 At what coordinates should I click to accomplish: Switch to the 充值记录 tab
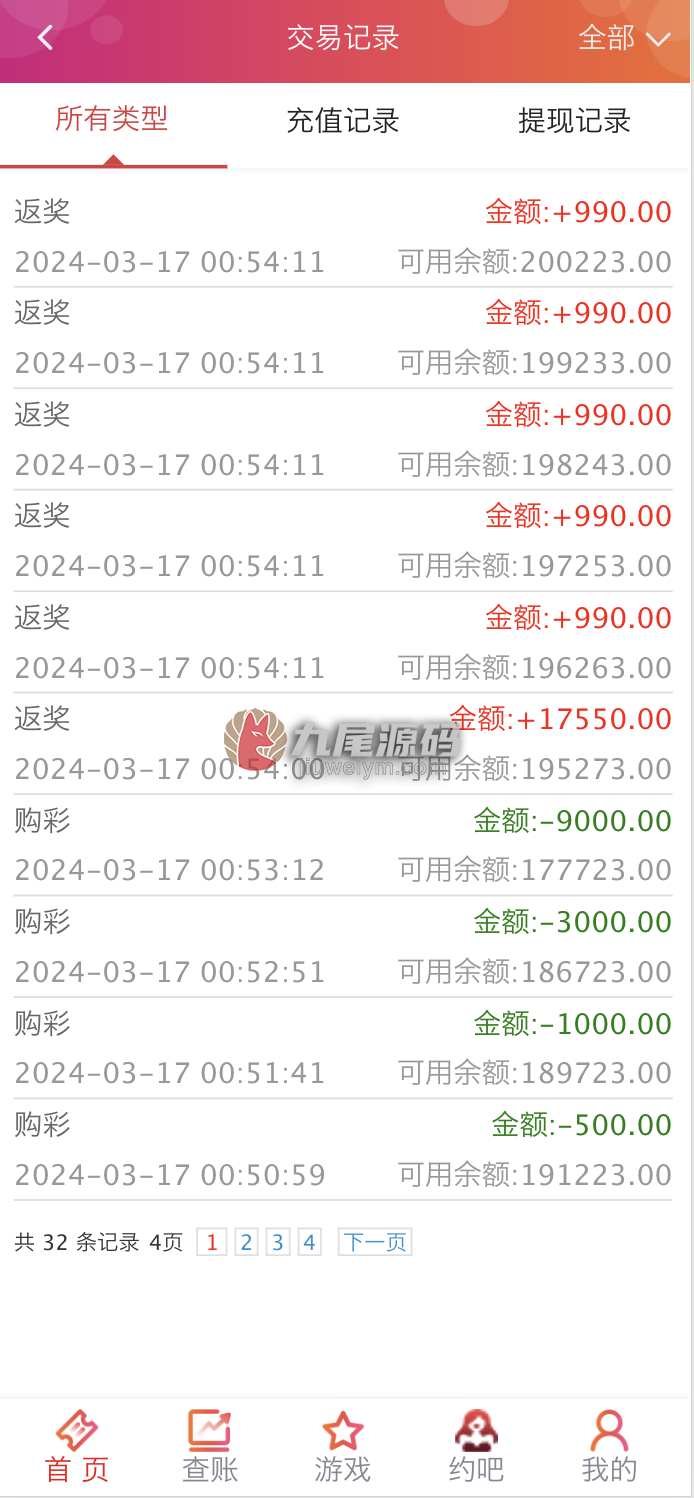tap(343, 121)
